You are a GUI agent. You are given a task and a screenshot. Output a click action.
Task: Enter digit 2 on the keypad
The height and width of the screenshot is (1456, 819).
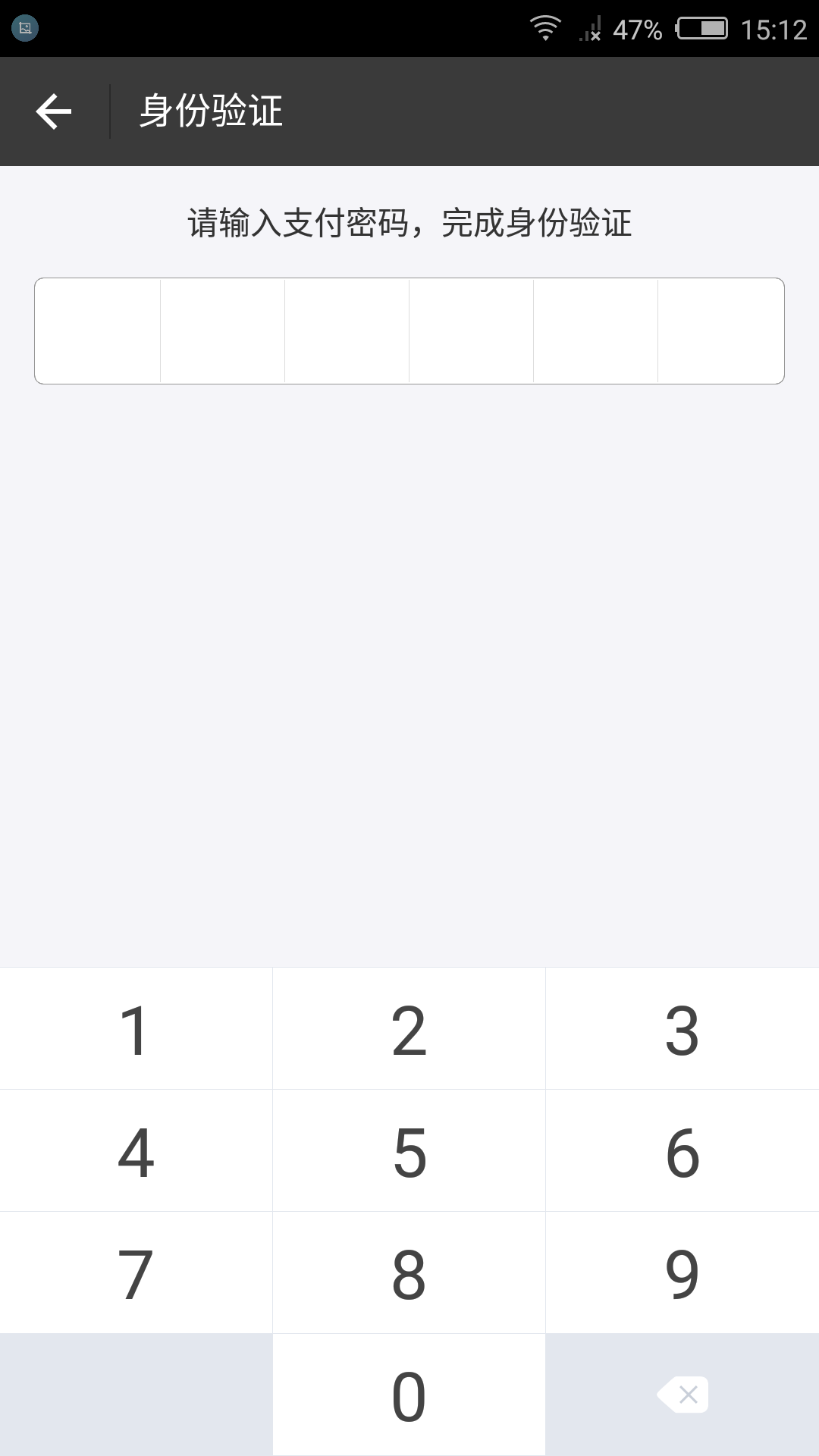pyautogui.click(x=409, y=1029)
